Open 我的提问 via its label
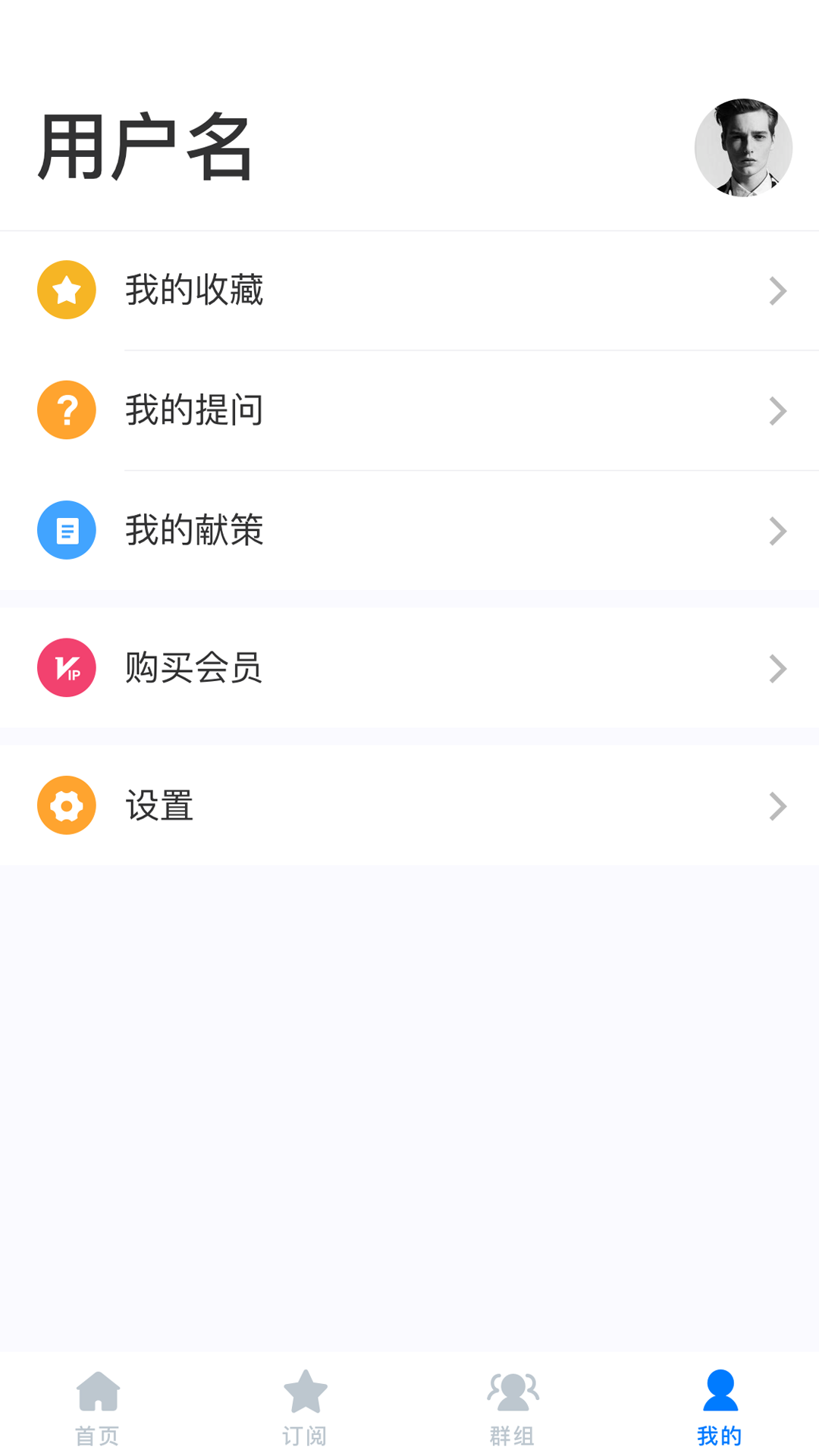Viewport: 819px width, 1456px height. [194, 409]
